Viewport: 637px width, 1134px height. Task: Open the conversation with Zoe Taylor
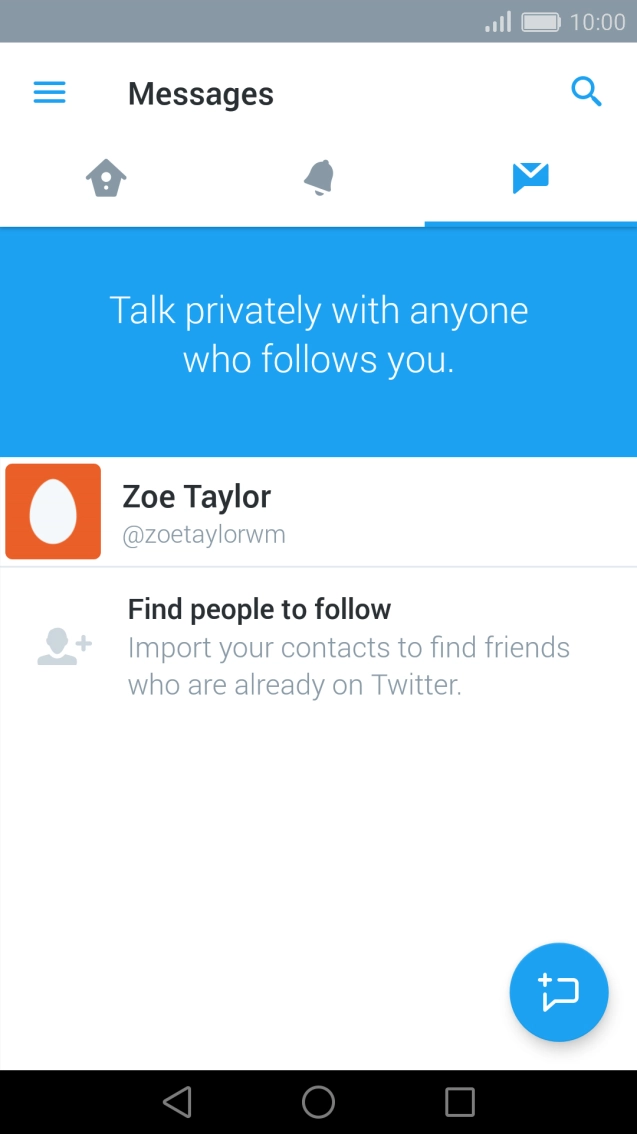(x=318, y=511)
